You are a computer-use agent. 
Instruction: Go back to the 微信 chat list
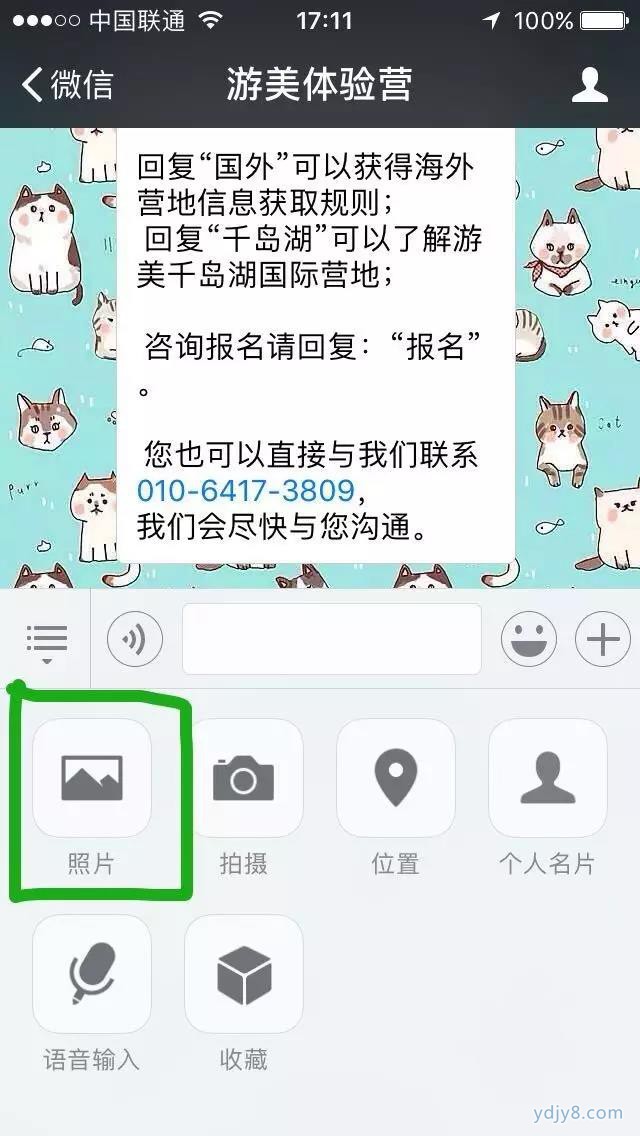(x=66, y=86)
